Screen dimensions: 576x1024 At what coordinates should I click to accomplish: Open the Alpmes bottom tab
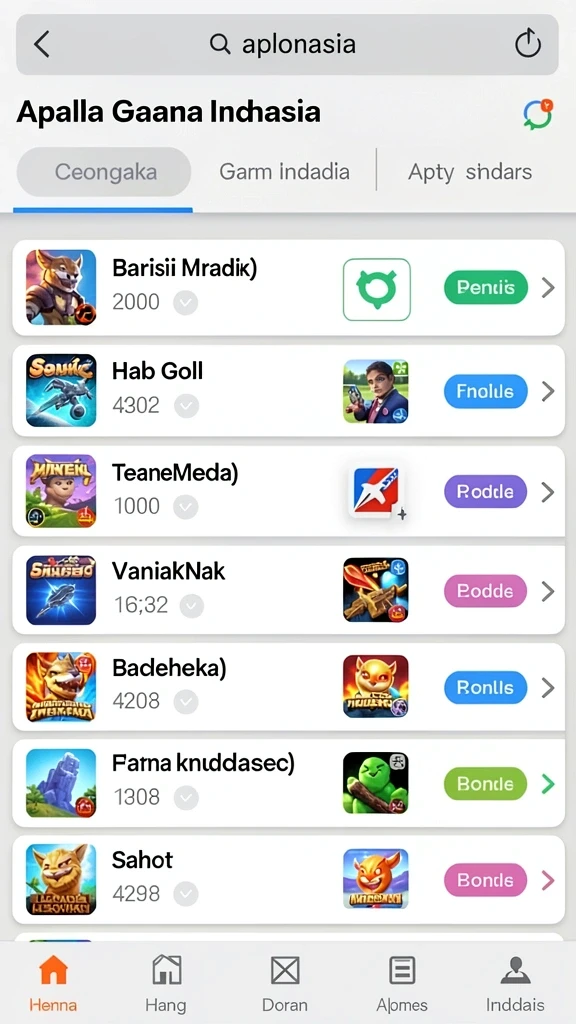point(402,984)
